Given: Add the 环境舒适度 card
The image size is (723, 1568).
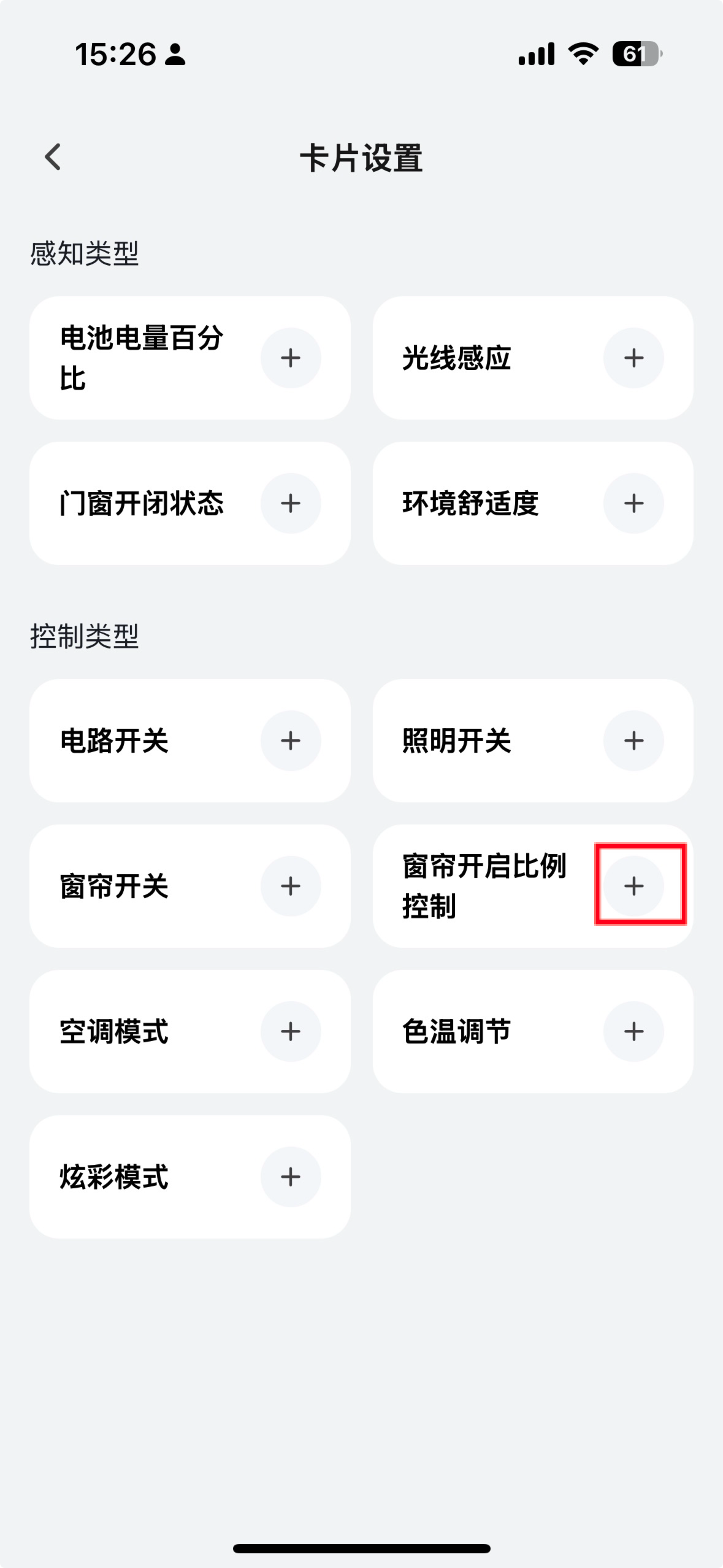Looking at the screenshot, I should [634, 503].
